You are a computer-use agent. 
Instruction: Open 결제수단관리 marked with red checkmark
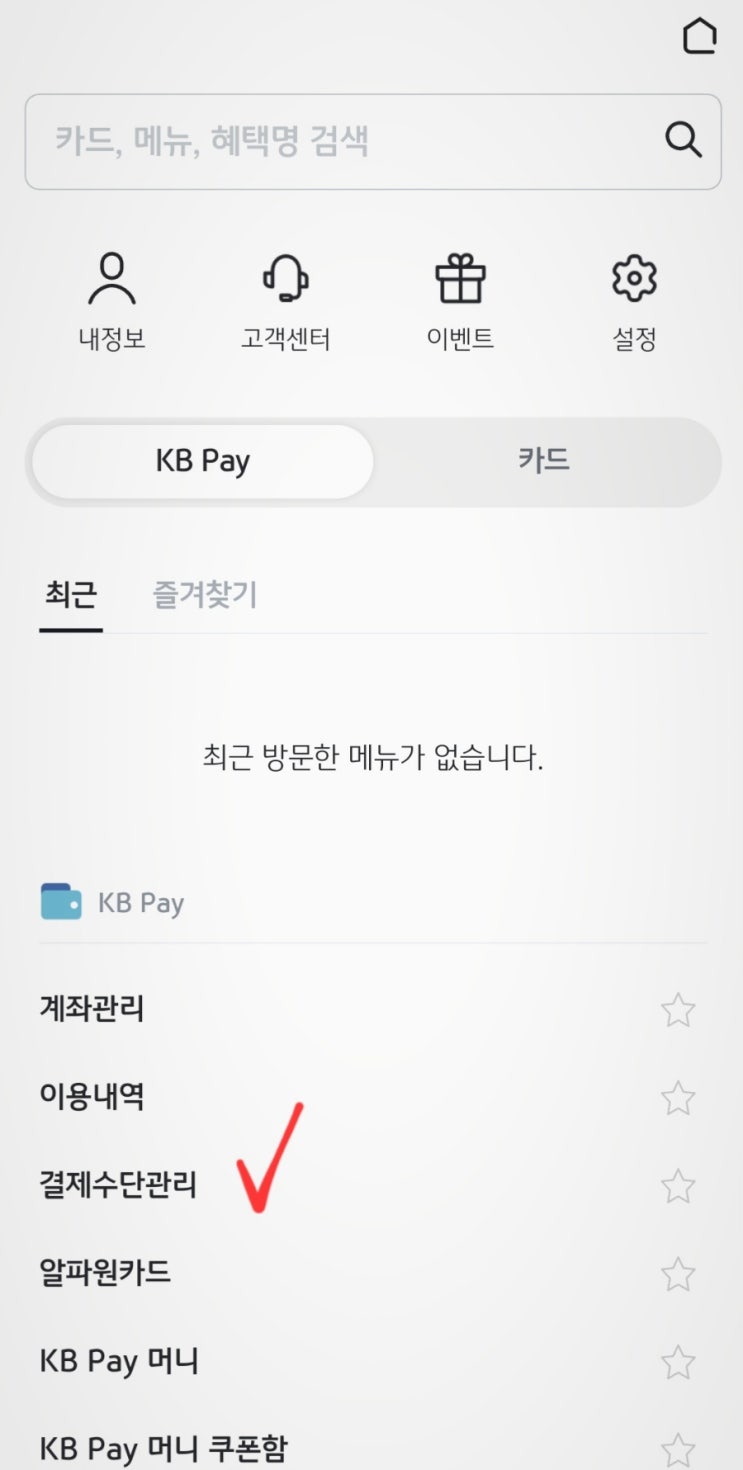(x=119, y=1184)
